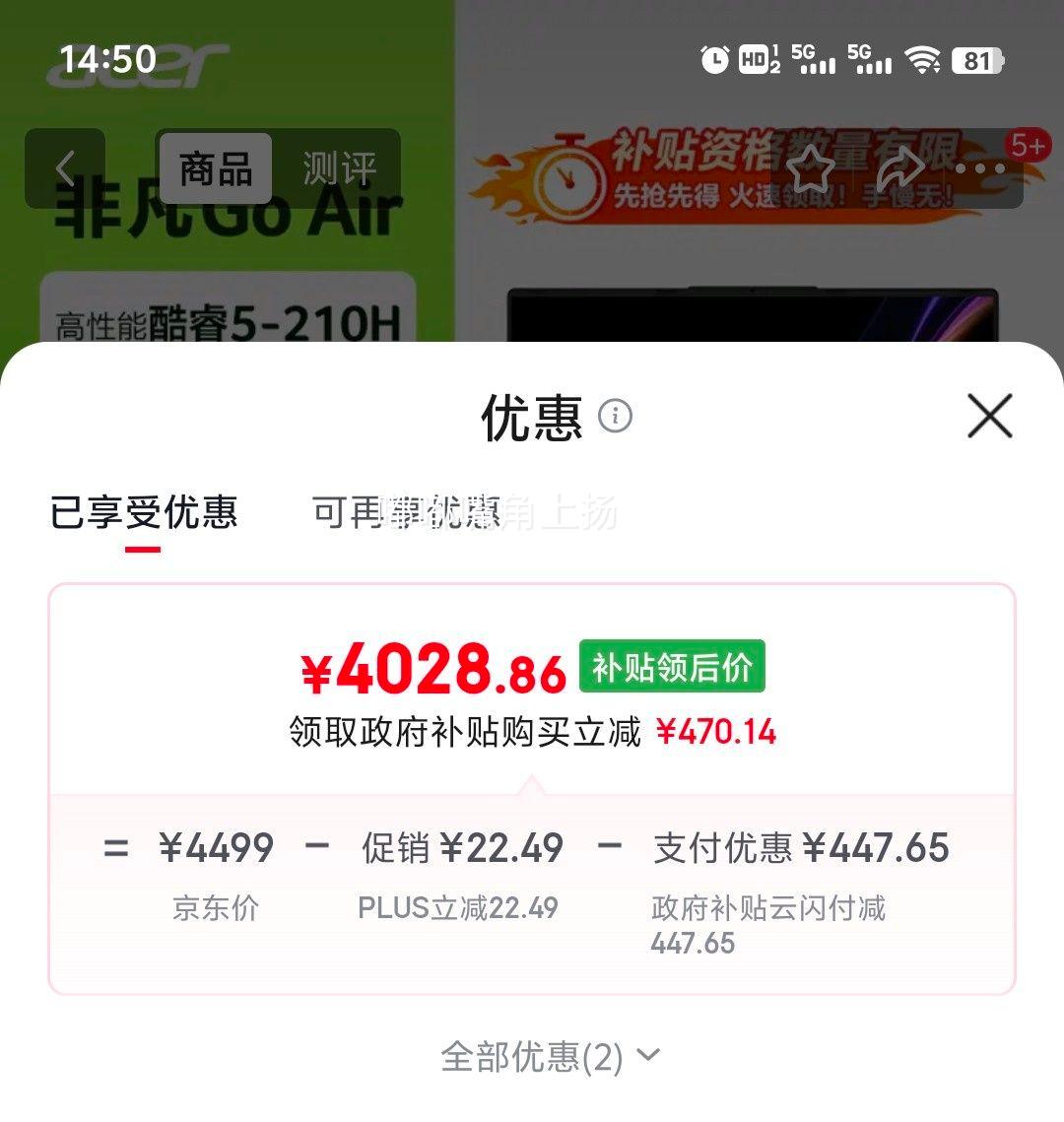The height and width of the screenshot is (1122, 1064).
Task: Tap the HD voice status icon
Action: coord(756,59)
